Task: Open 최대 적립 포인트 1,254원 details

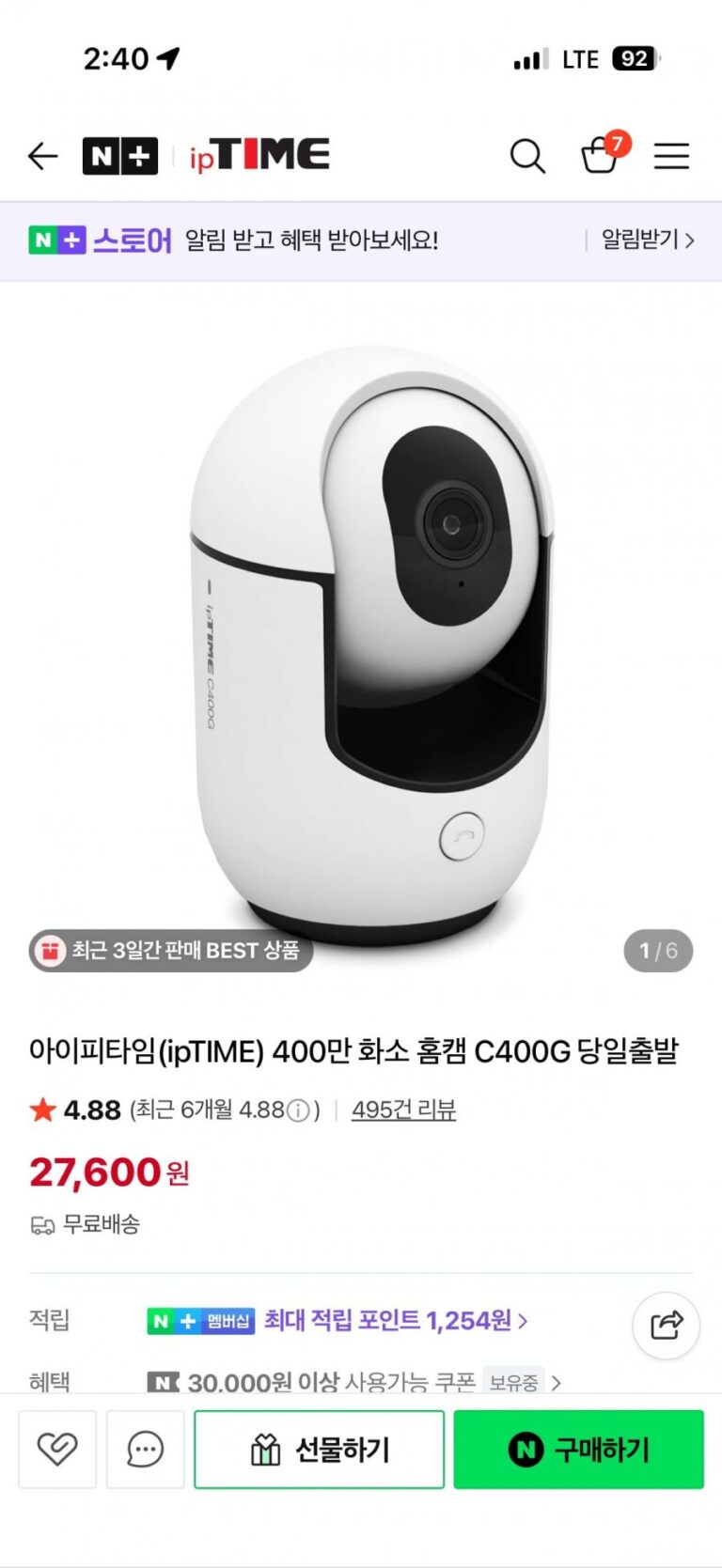Action: 395,1321
